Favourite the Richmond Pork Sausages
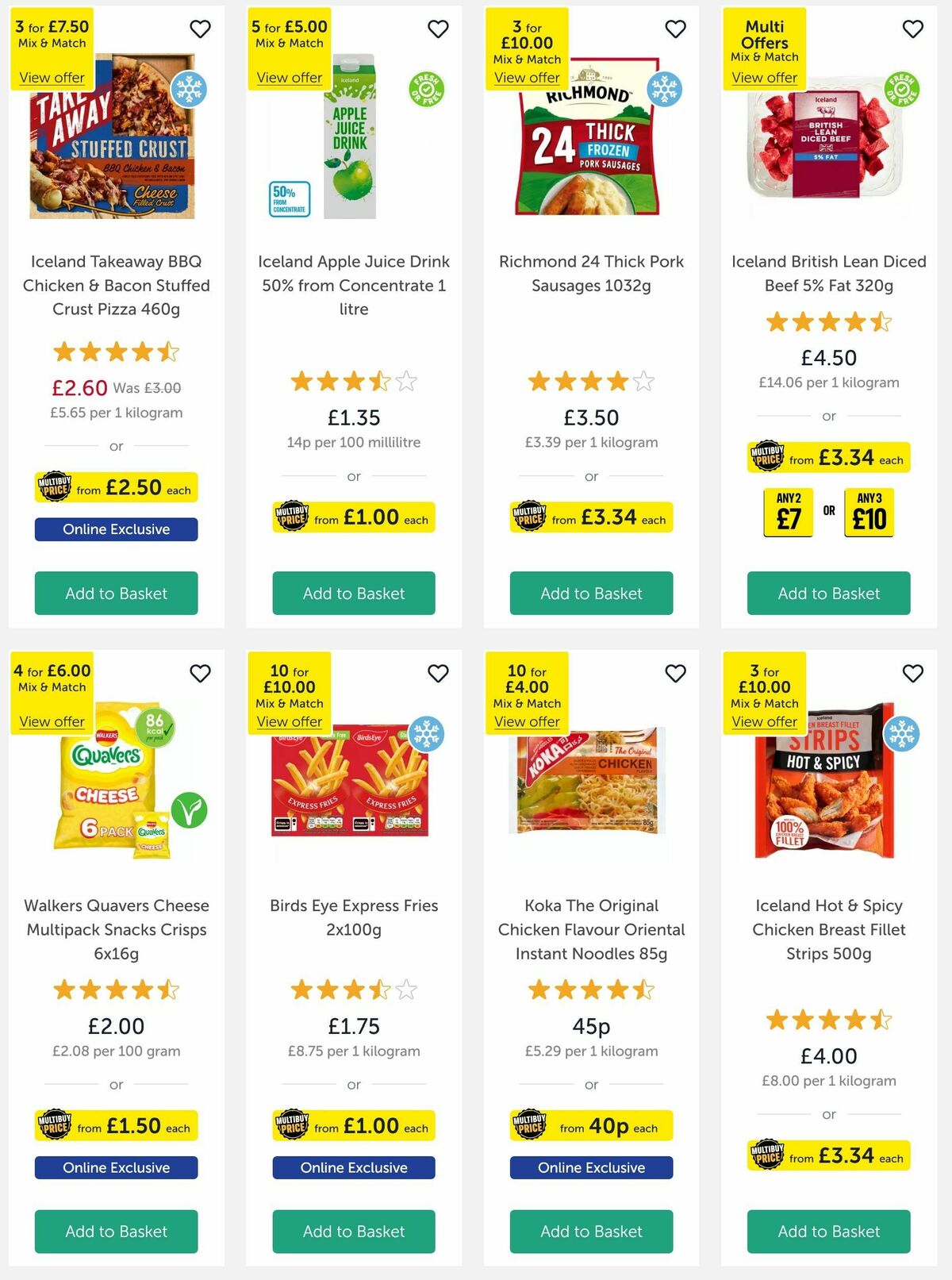Viewport: 952px width, 1280px height. pos(675,29)
